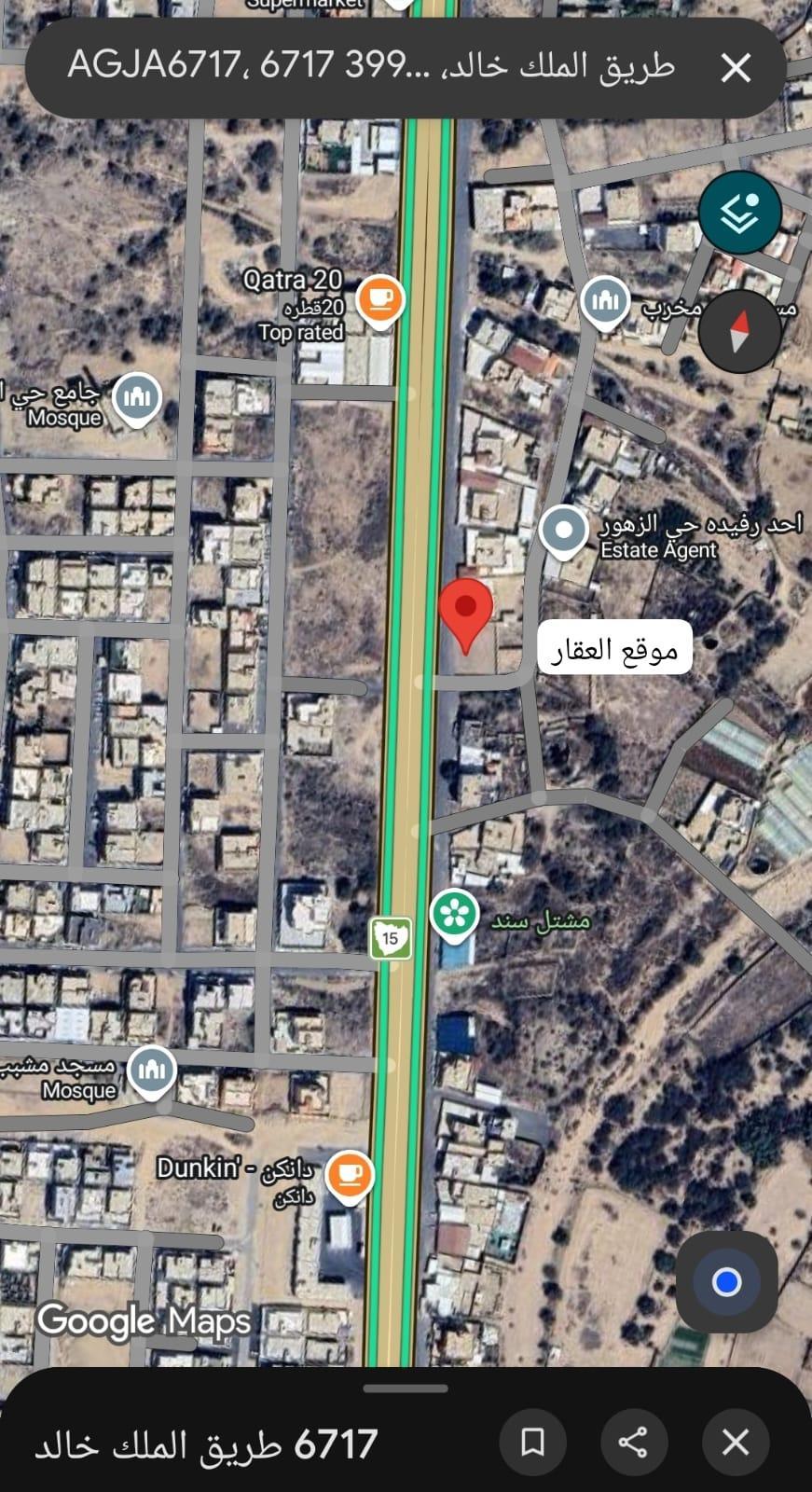The width and height of the screenshot is (812, 1492).
Task: Open the احد رفيده حي الزهور Estate Agent pin
Action: click(563, 531)
